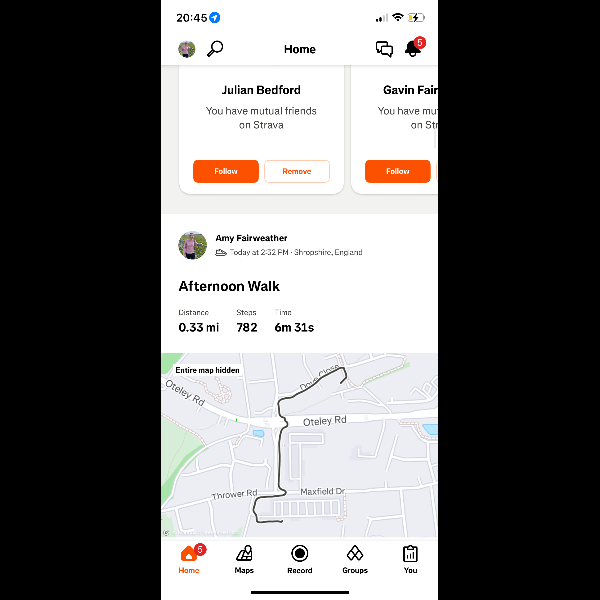Switch to the Record tab
This screenshot has height=600, width=600.
[x=299, y=559]
